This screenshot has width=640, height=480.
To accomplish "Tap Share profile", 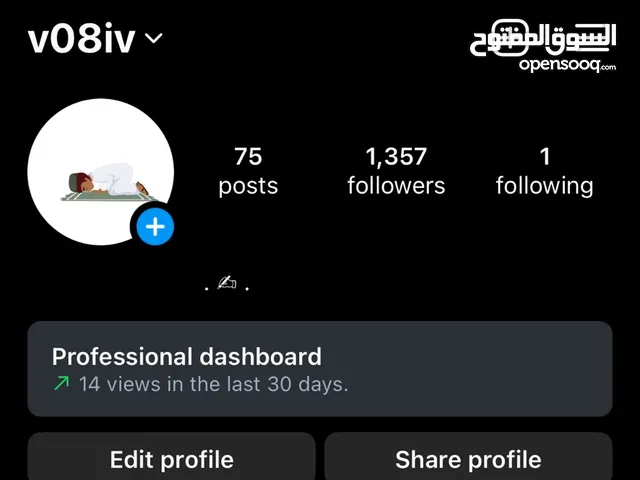I will (468, 459).
